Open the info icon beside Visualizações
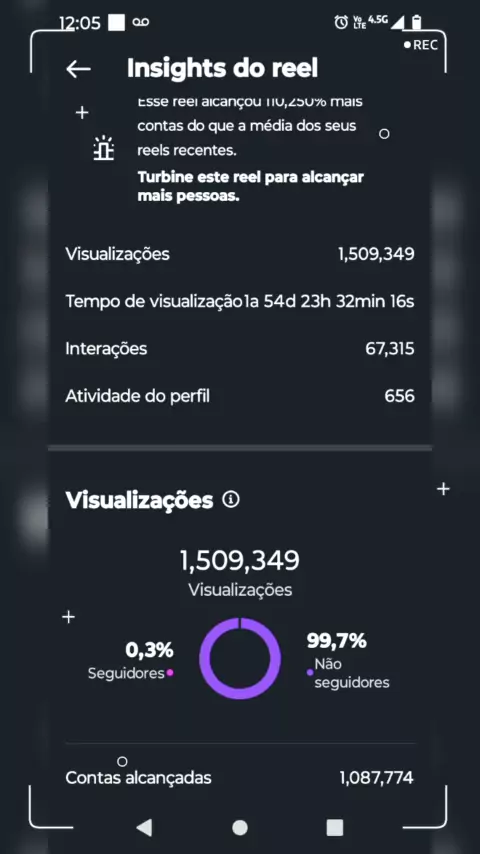The height and width of the screenshot is (854, 480). point(231,499)
